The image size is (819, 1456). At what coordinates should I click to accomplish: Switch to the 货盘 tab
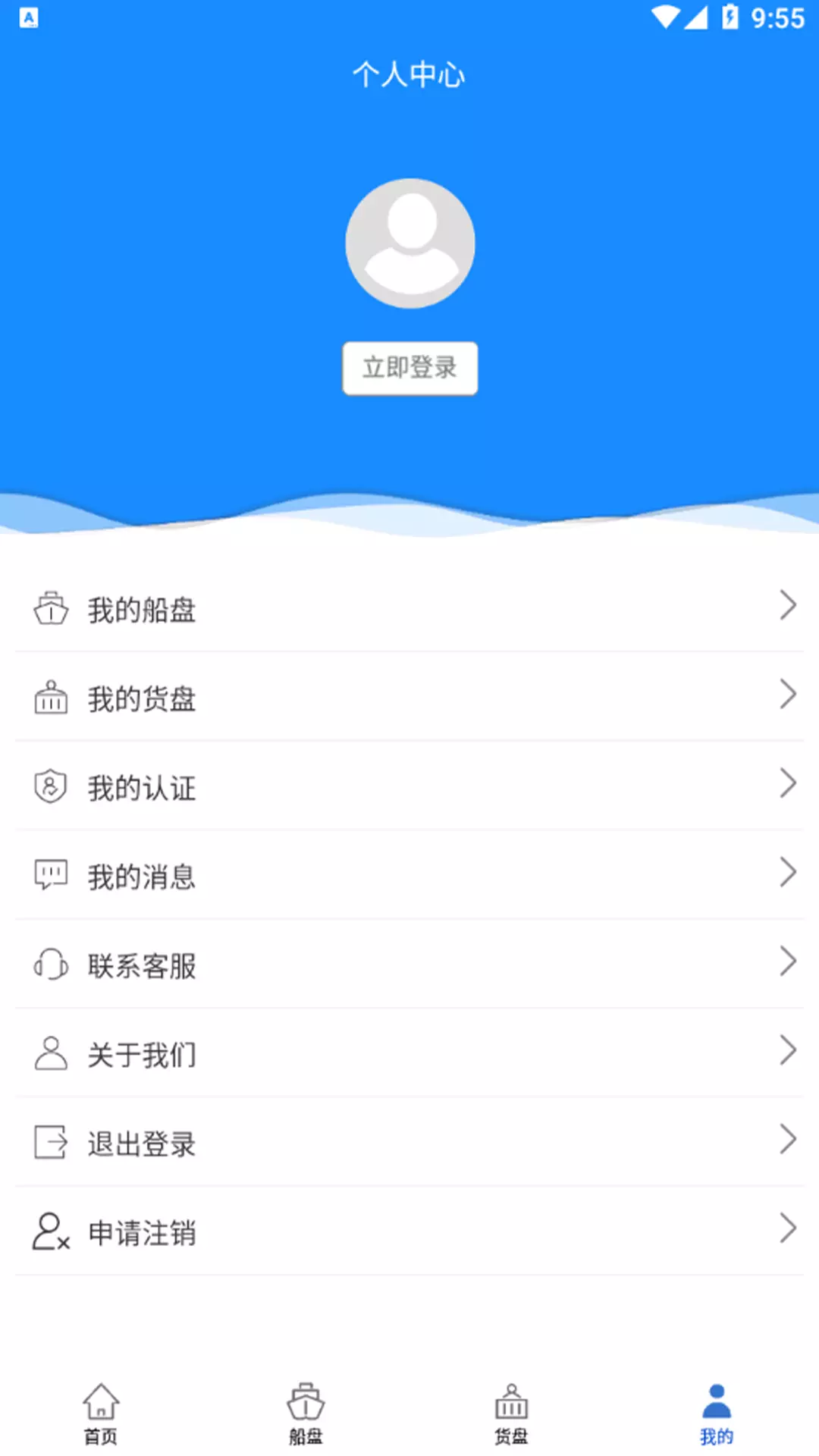[x=511, y=1414]
